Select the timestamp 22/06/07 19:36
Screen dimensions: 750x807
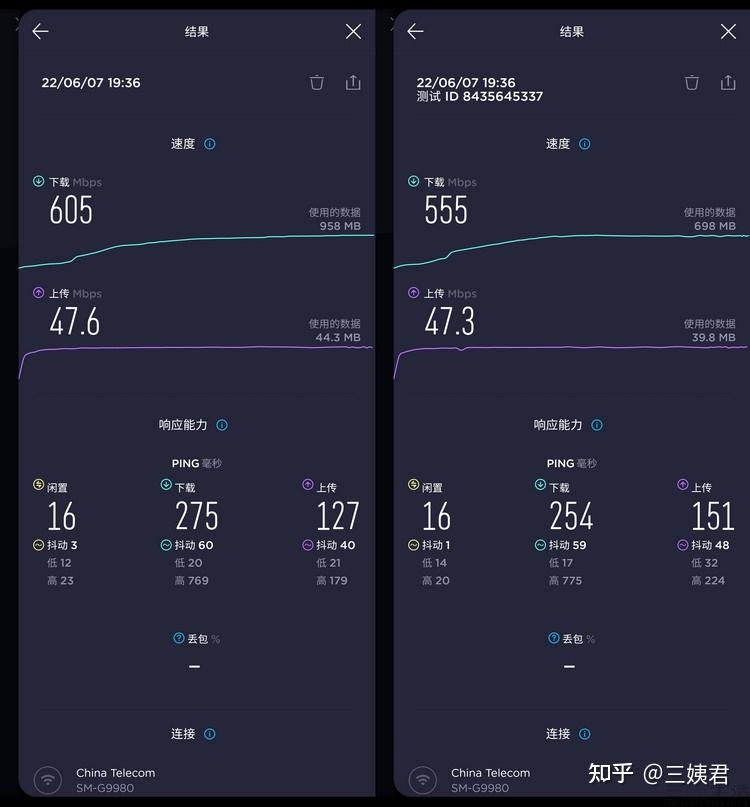pos(88,83)
